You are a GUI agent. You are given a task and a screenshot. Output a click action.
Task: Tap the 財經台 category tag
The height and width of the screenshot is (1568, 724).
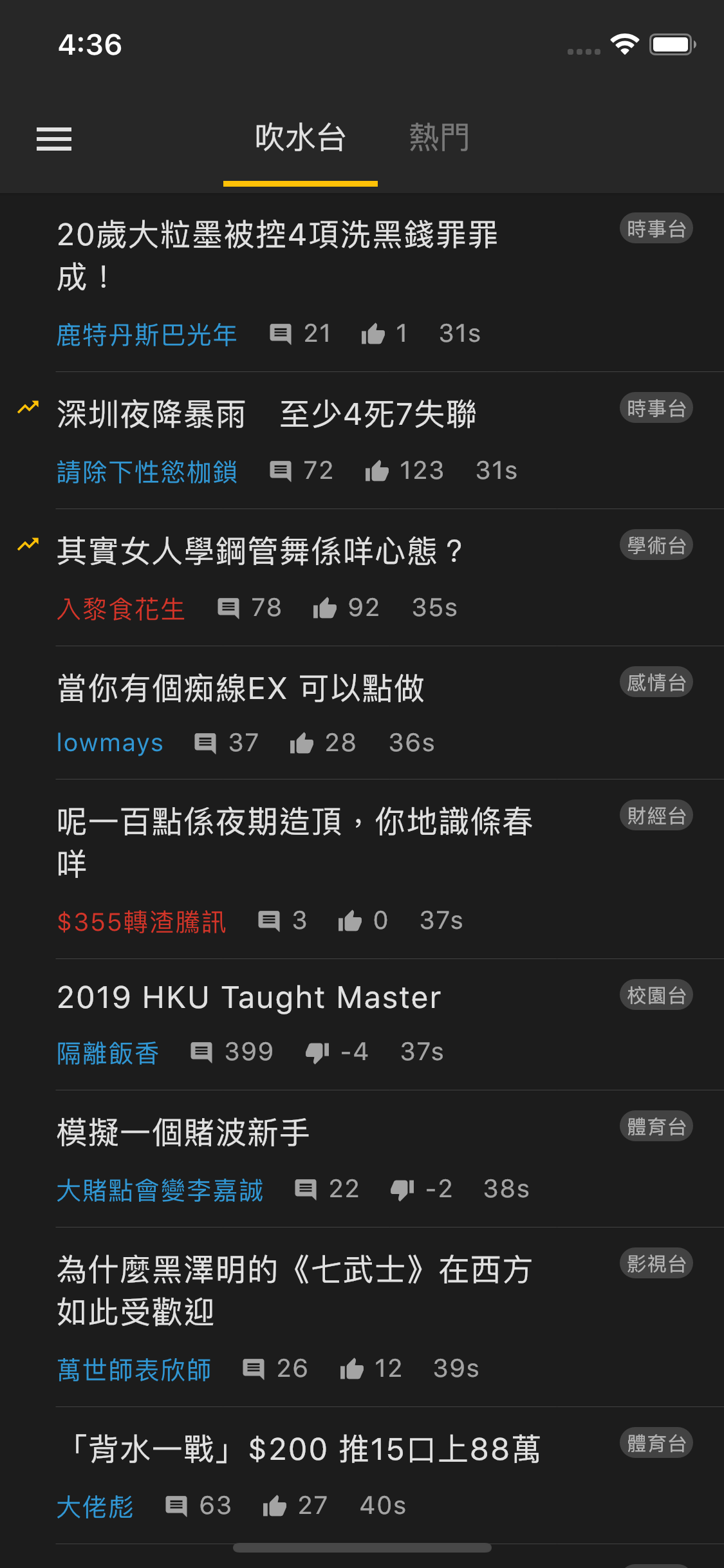(x=656, y=816)
